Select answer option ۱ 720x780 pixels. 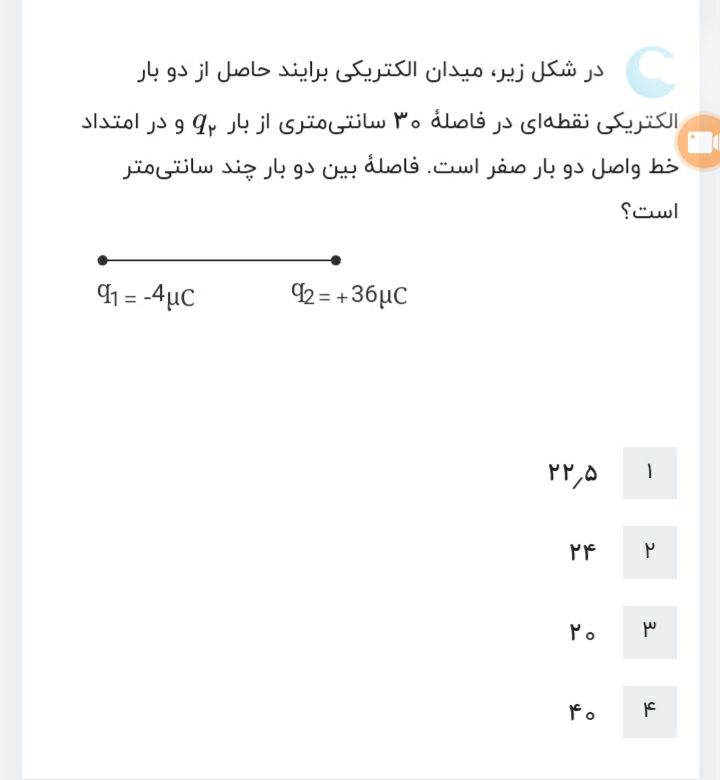648,472
